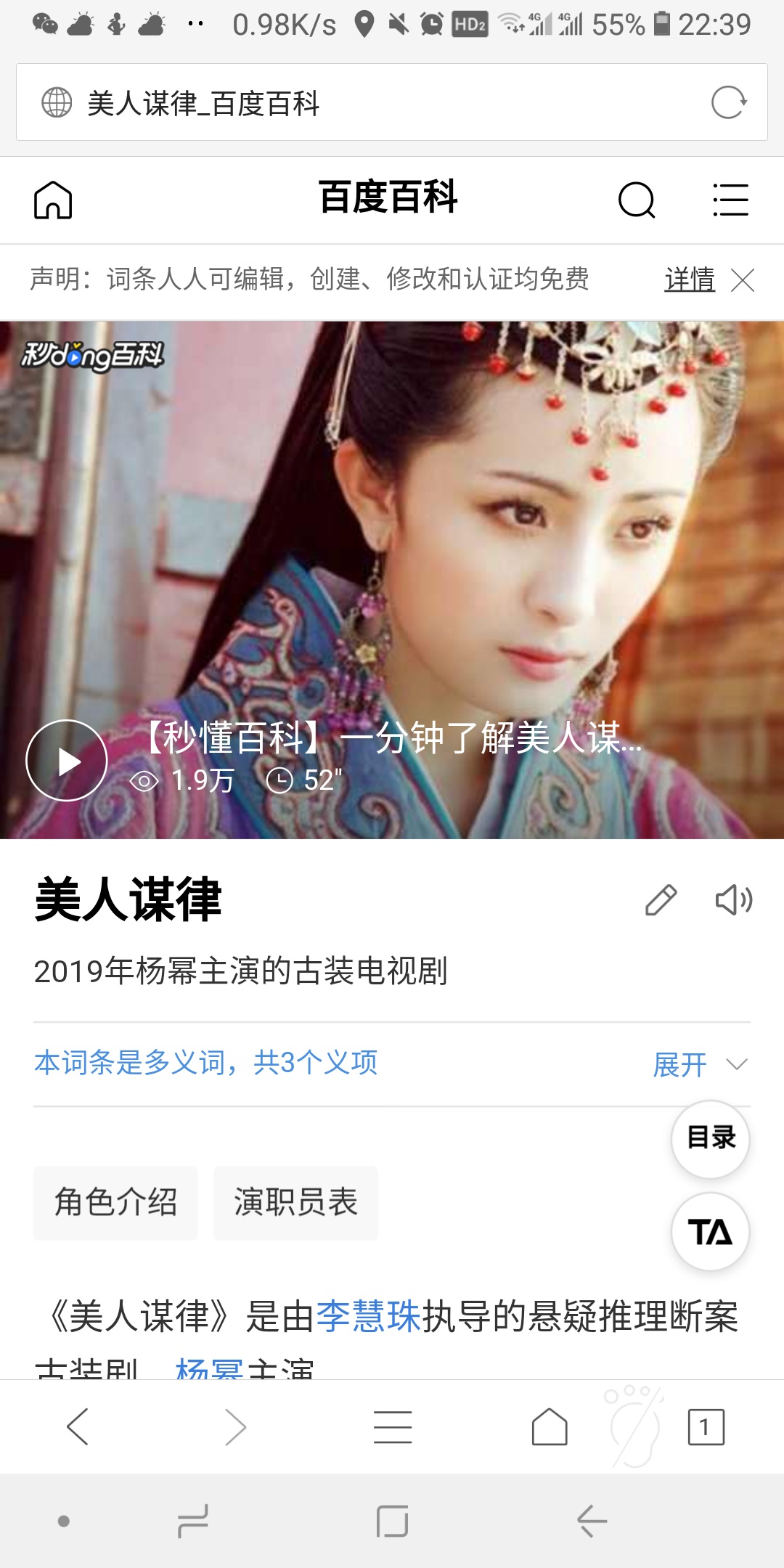
Task: Tap the Baidu Baike home icon
Action: tap(53, 200)
